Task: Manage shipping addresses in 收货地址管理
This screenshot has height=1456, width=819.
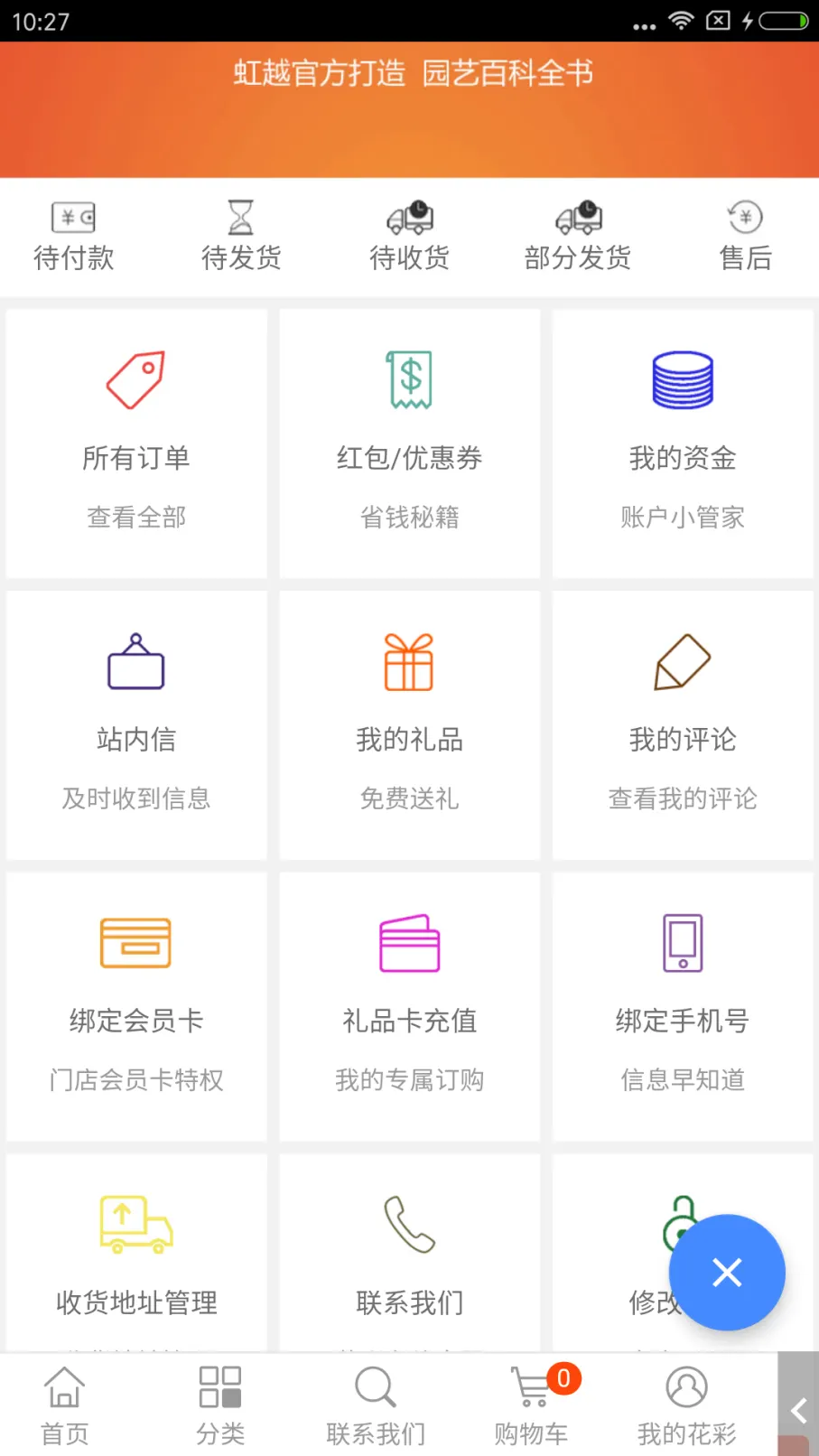Action: click(x=135, y=1265)
